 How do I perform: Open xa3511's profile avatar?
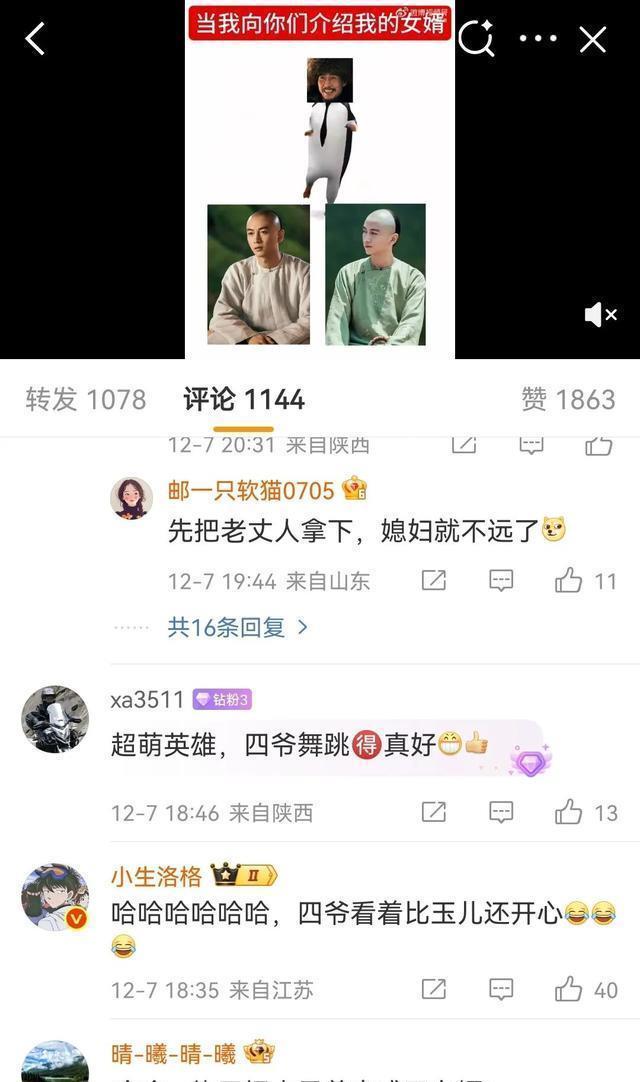(55, 719)
